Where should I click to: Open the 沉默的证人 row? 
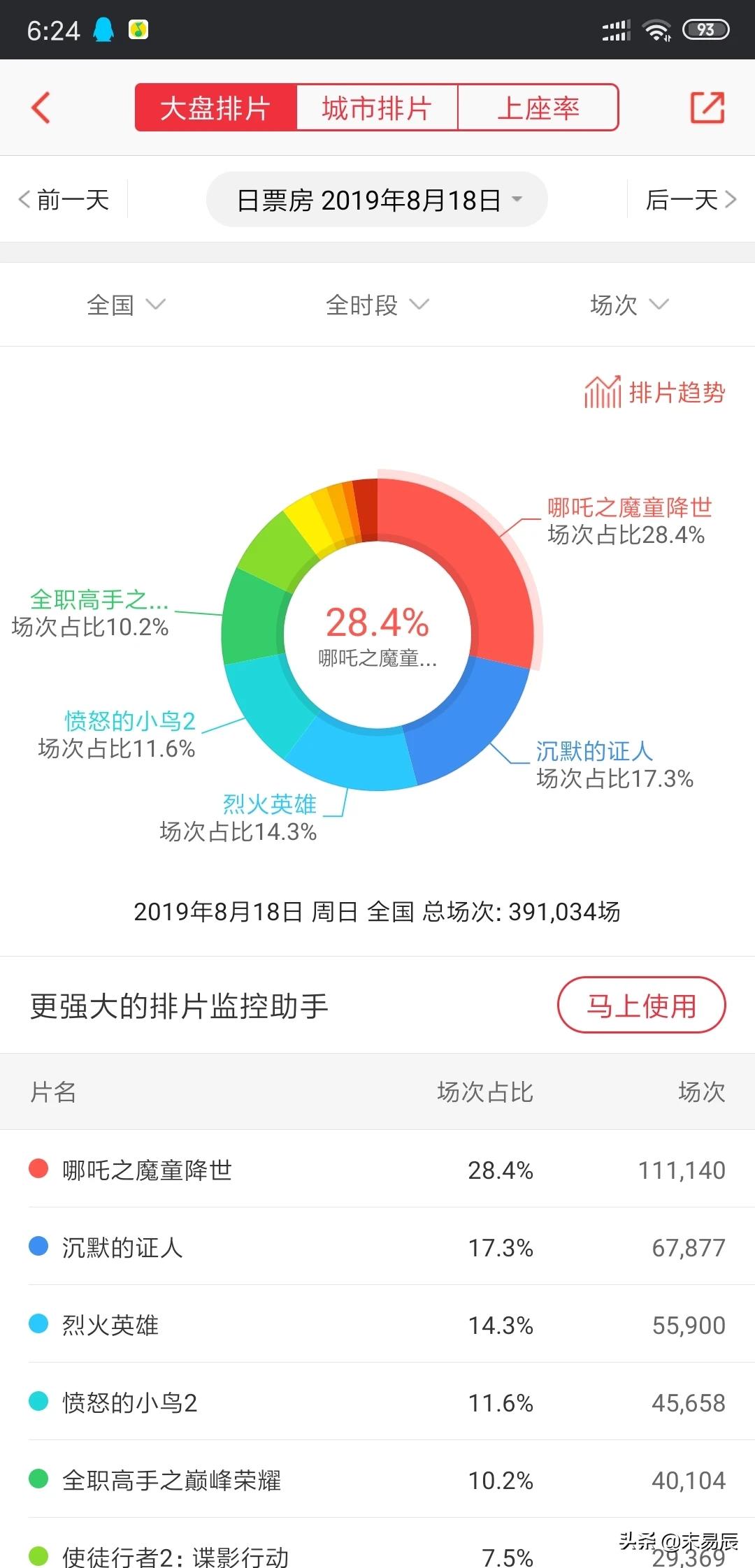pyautogui.click(x=377, y=1247)
